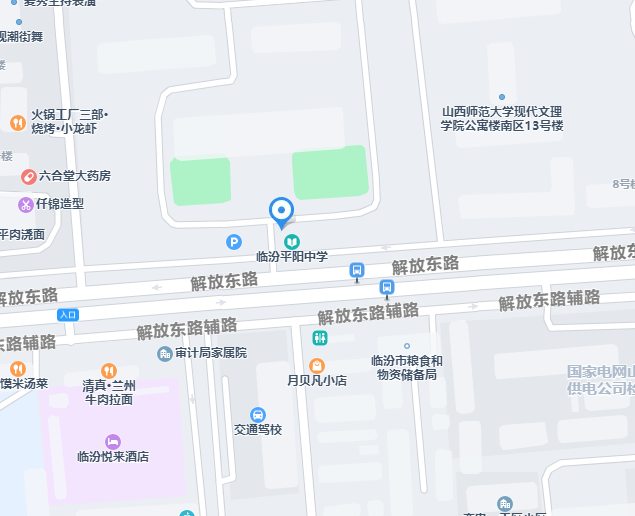Select the 审计局家属院 residence marker
This screenshot has height=516, width=635.
pyautogui.click(x=165, y=353)
